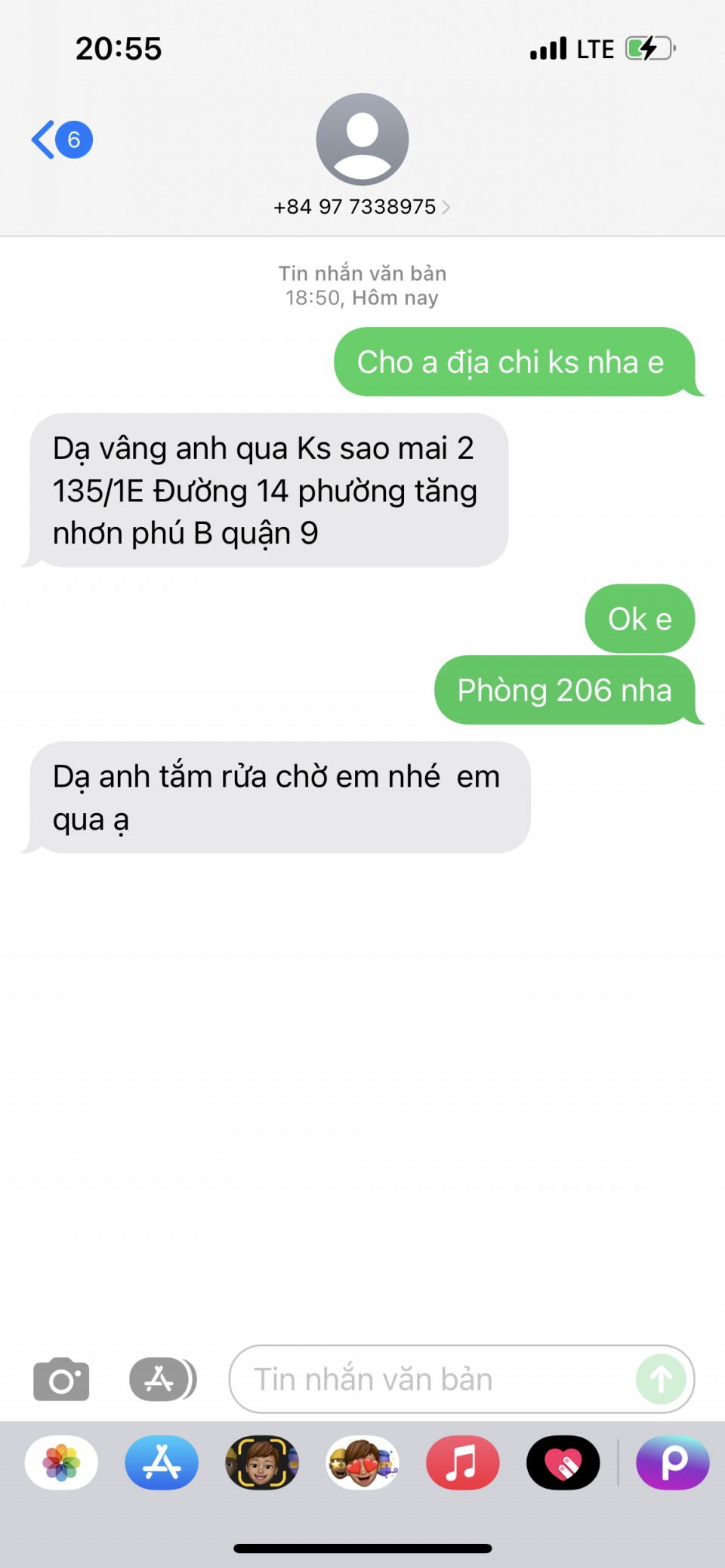
Task: Open the Memoji camera effects app
Action: [262, 1463]
